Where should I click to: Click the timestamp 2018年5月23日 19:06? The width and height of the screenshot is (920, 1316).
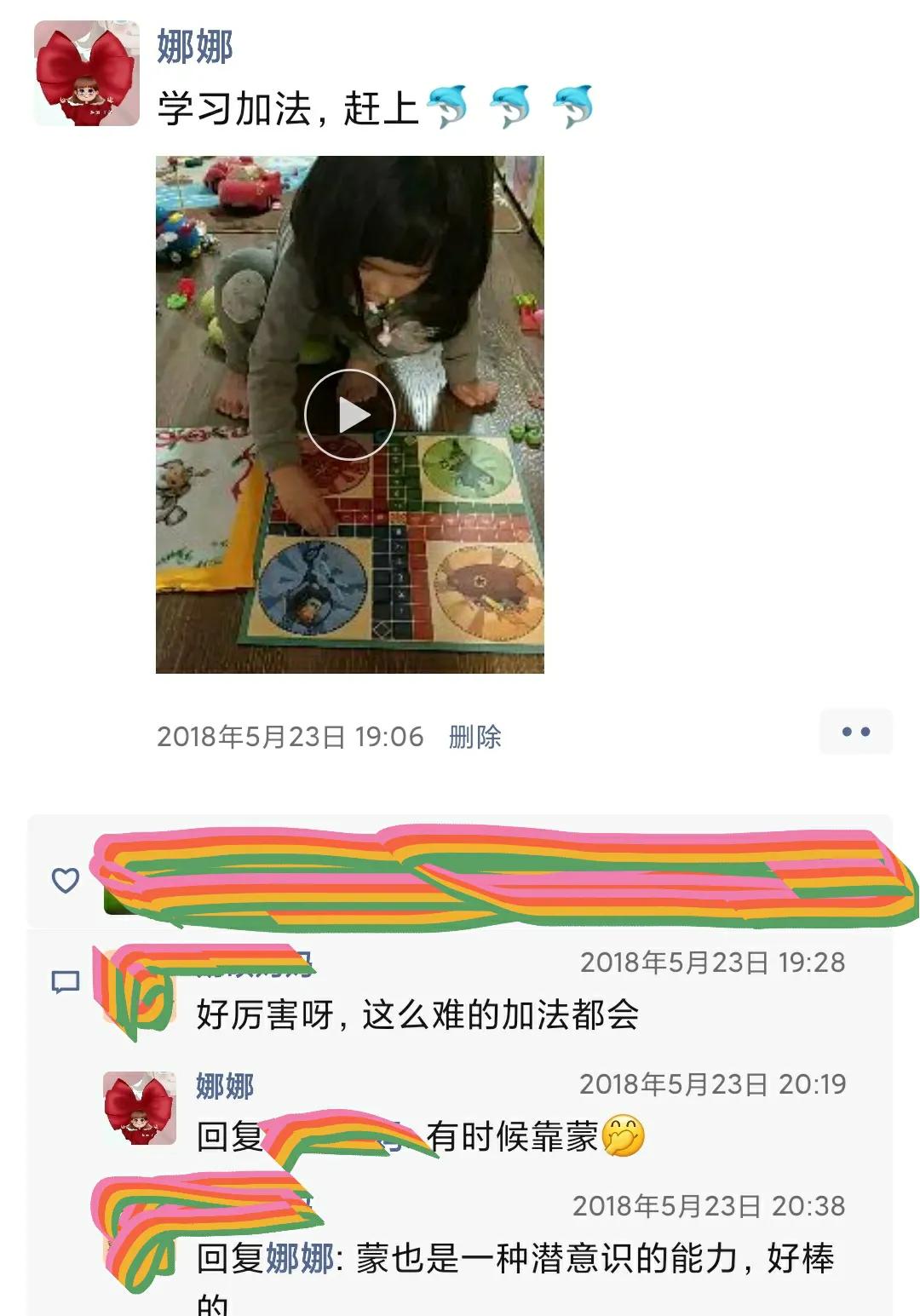pos(291,738)
